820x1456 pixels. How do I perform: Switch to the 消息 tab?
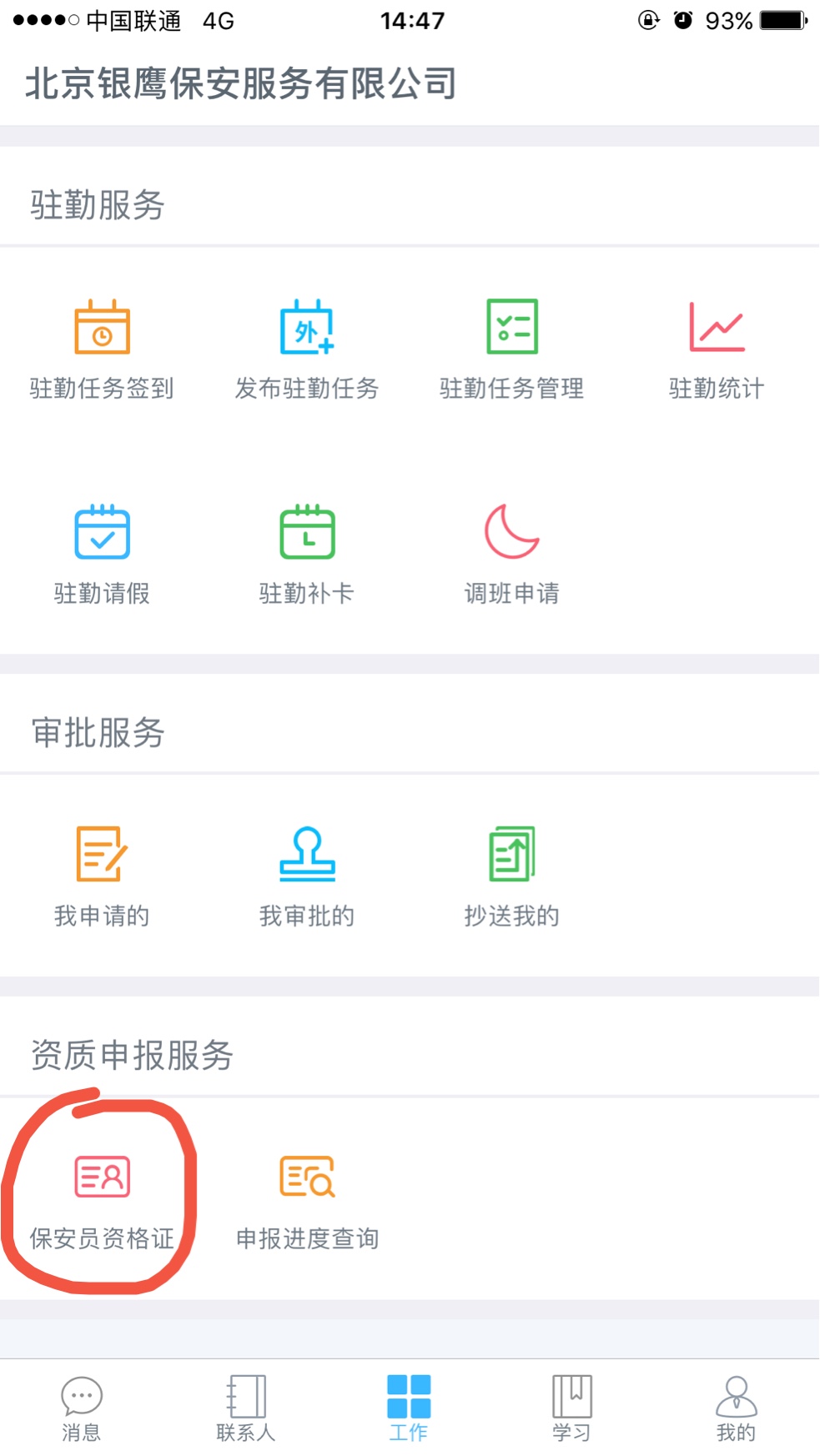[x=81, y=1408]
